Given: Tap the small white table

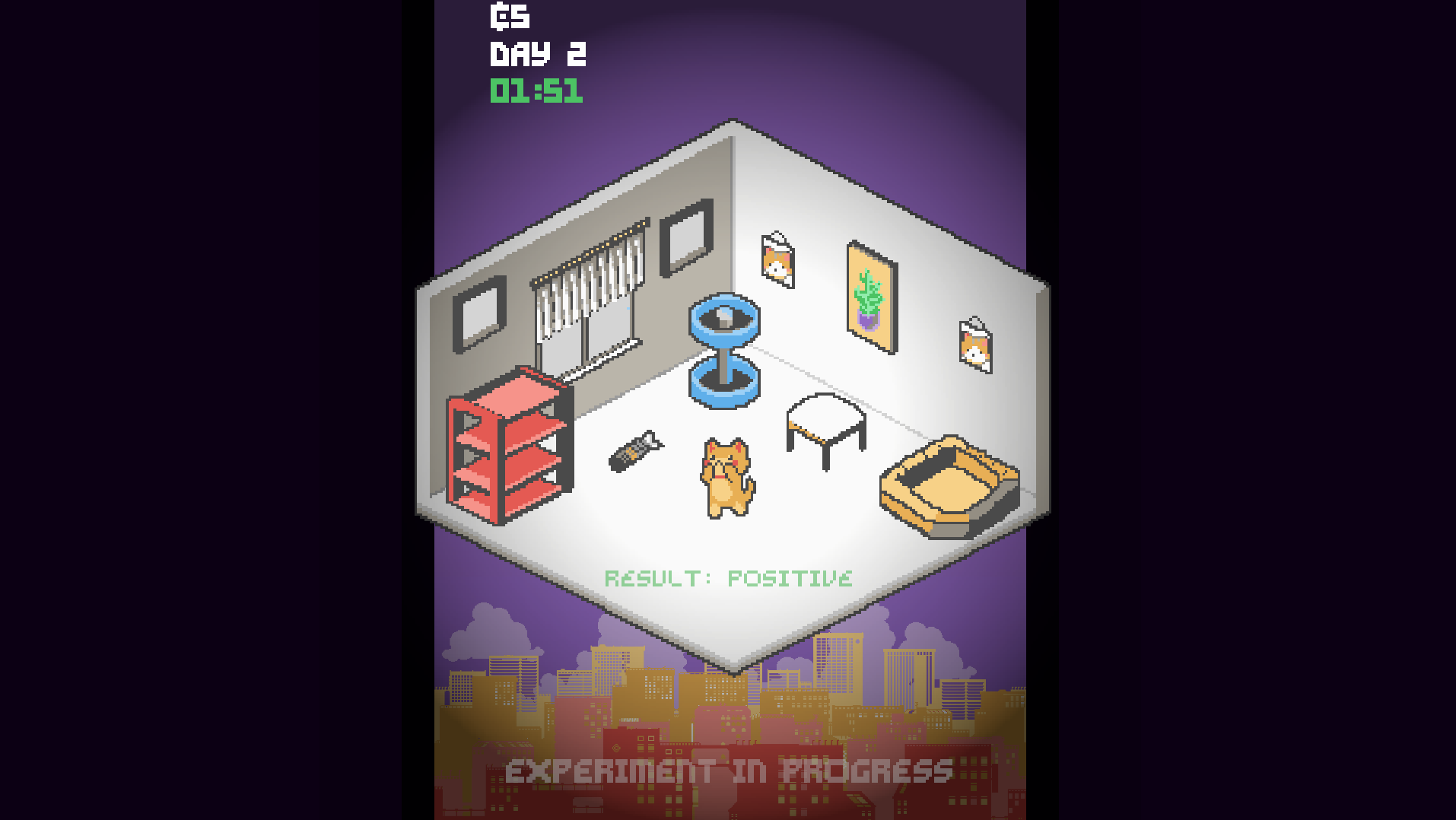Looking at the screenshot, I should point(826,424).
